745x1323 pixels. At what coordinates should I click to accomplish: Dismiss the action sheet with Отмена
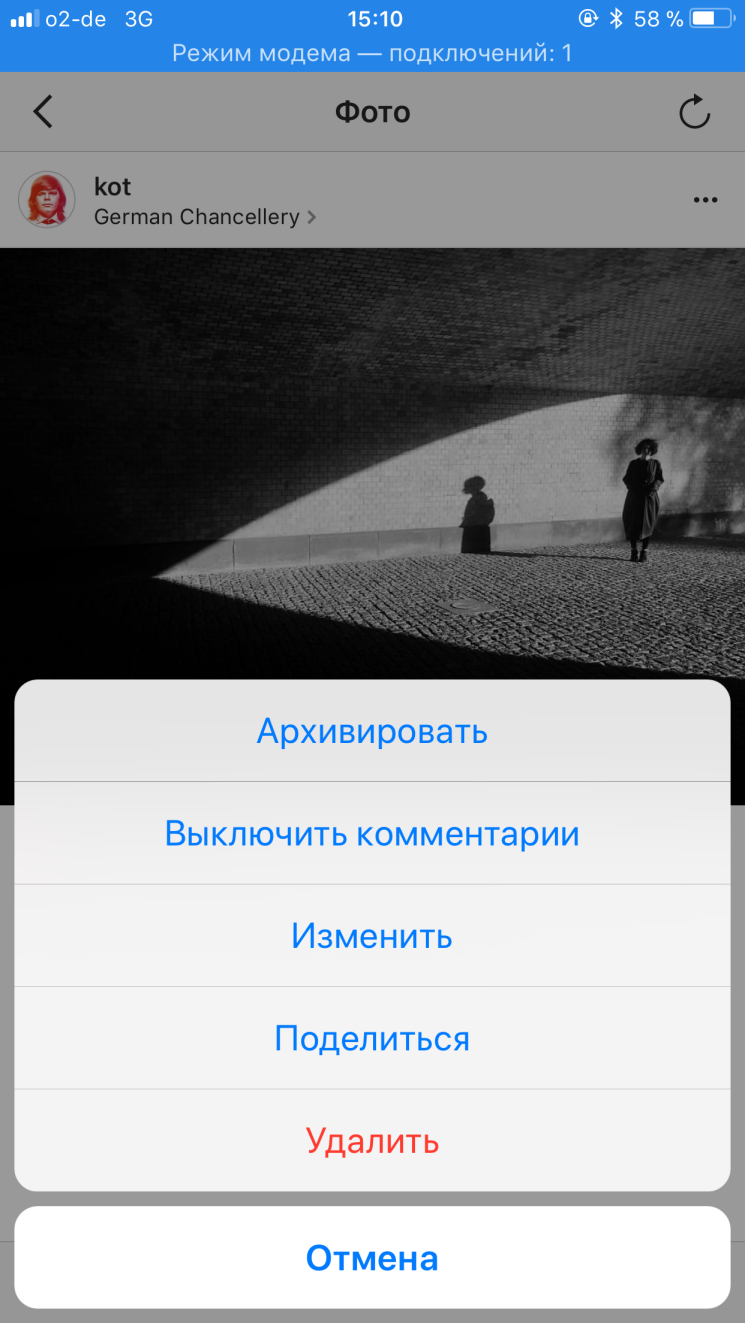[372, 1258]
